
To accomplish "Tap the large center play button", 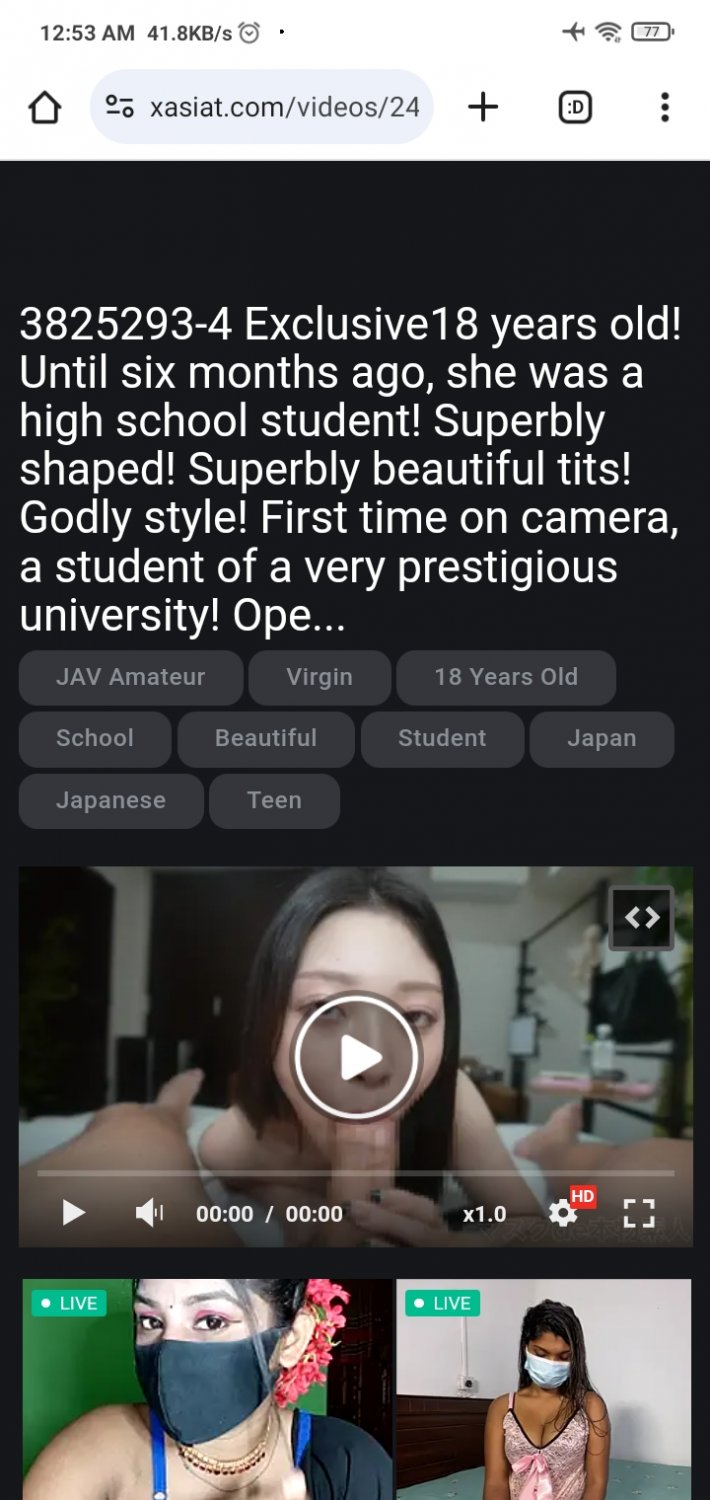I will click(356, 1057).
